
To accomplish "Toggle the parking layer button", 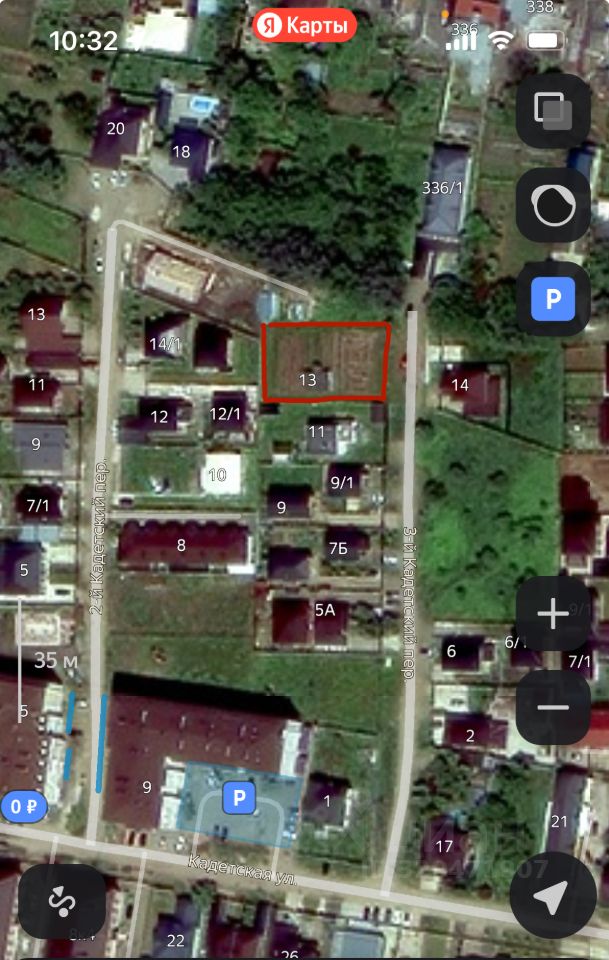I will pos(552,298).
